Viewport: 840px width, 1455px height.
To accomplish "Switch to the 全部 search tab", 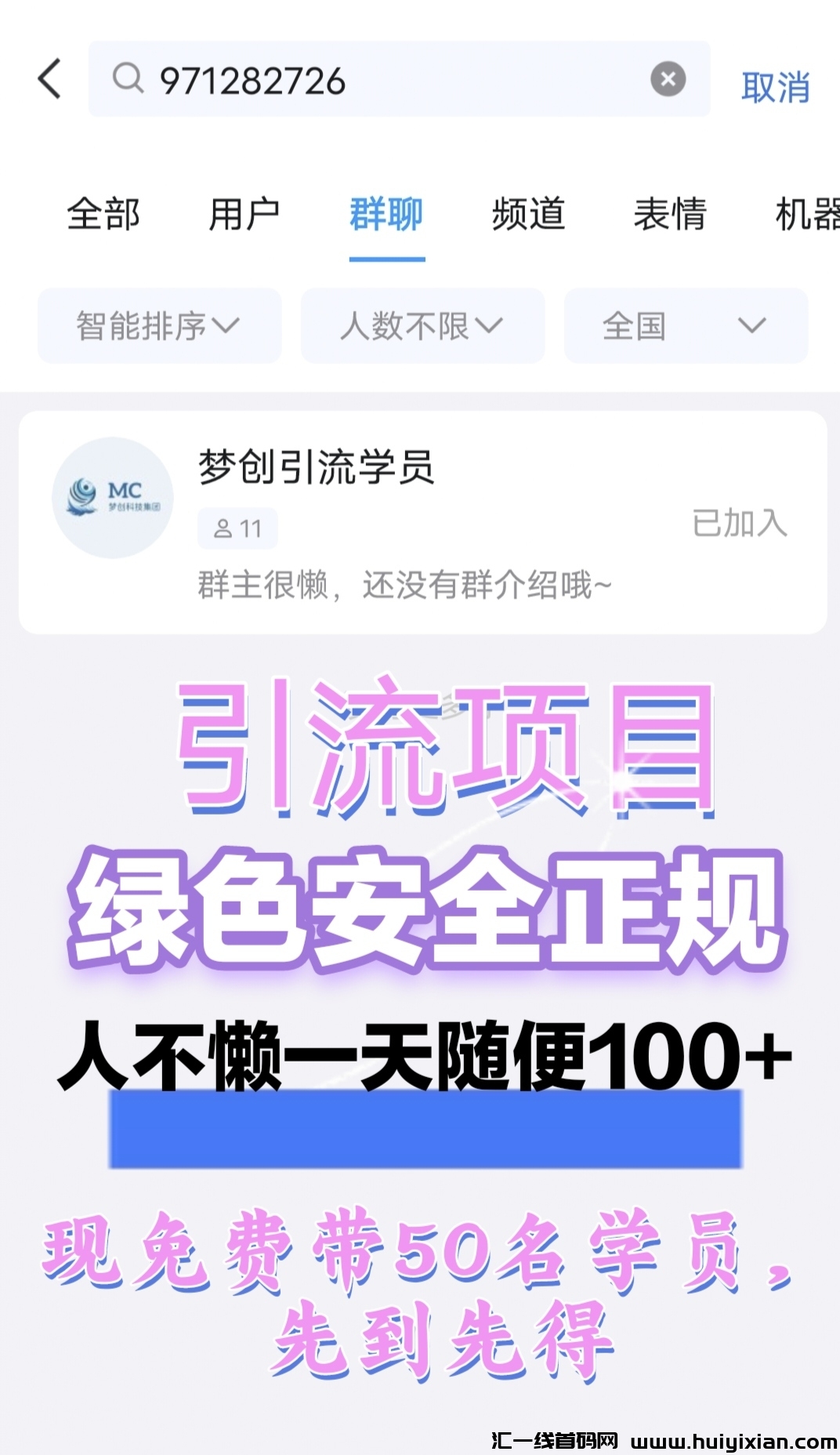I will [x=104, y=214].
